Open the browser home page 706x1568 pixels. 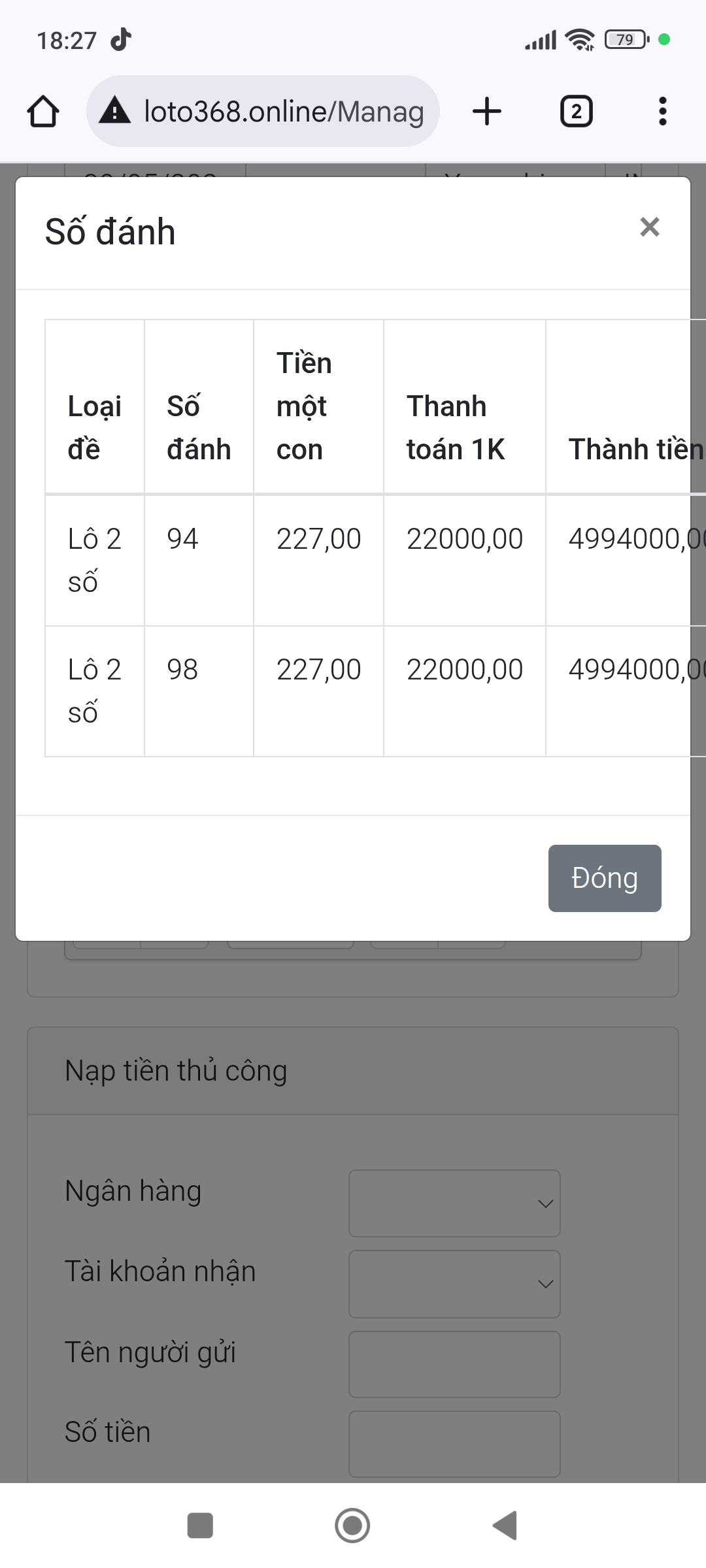coord(43,111)
